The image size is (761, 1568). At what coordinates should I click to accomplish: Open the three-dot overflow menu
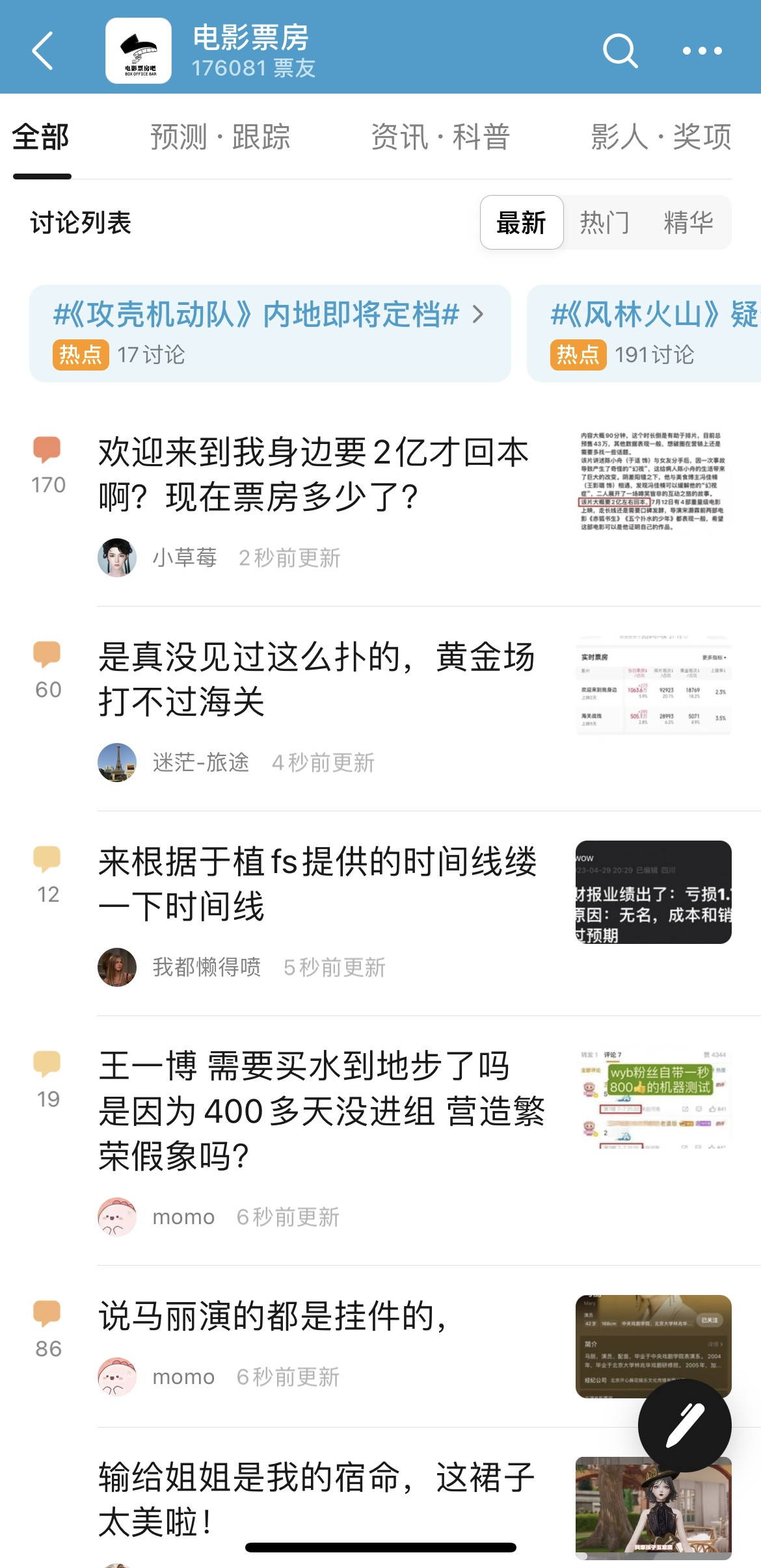click(702, 51)
